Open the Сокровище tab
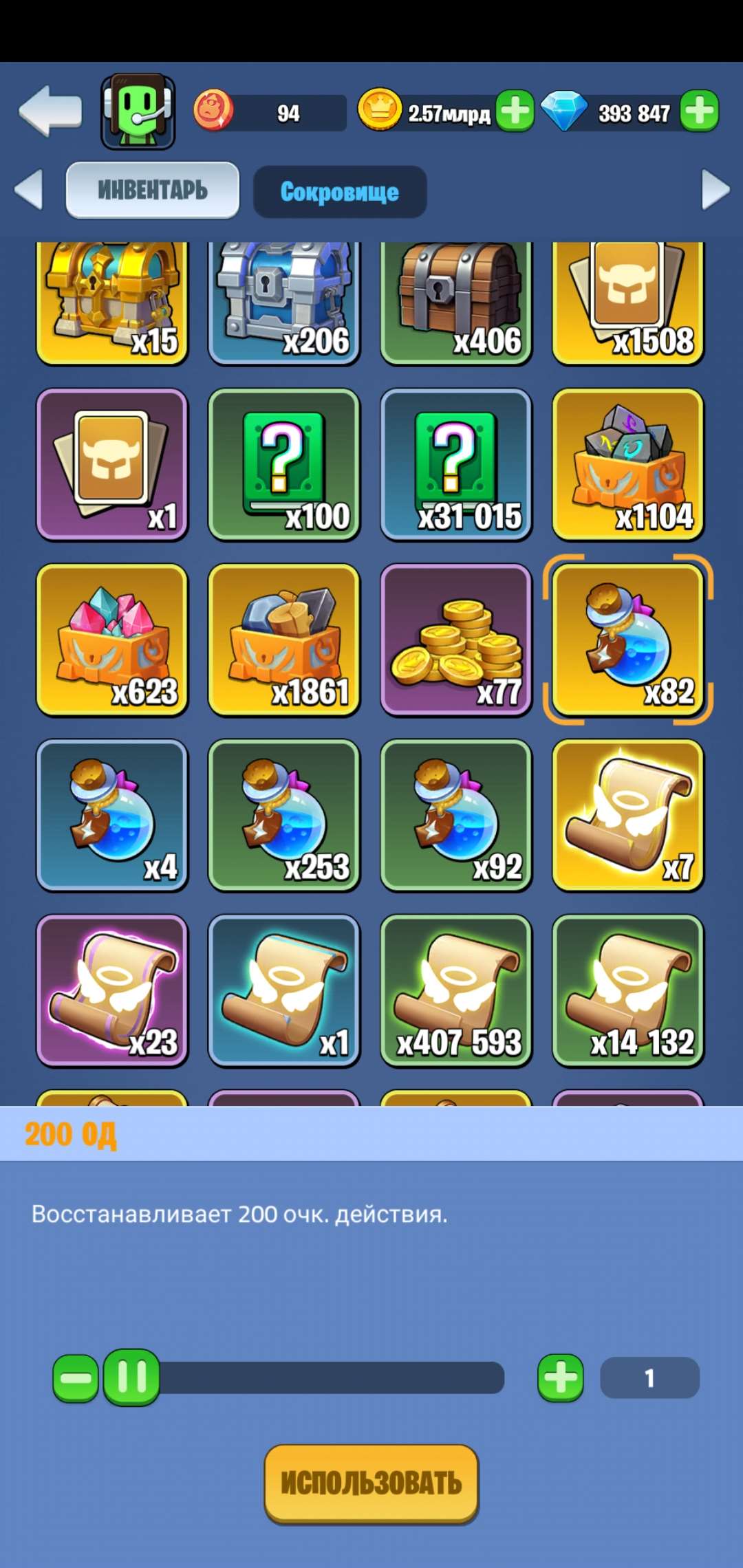Viewport: 743px width, 1568px height. 339,193
